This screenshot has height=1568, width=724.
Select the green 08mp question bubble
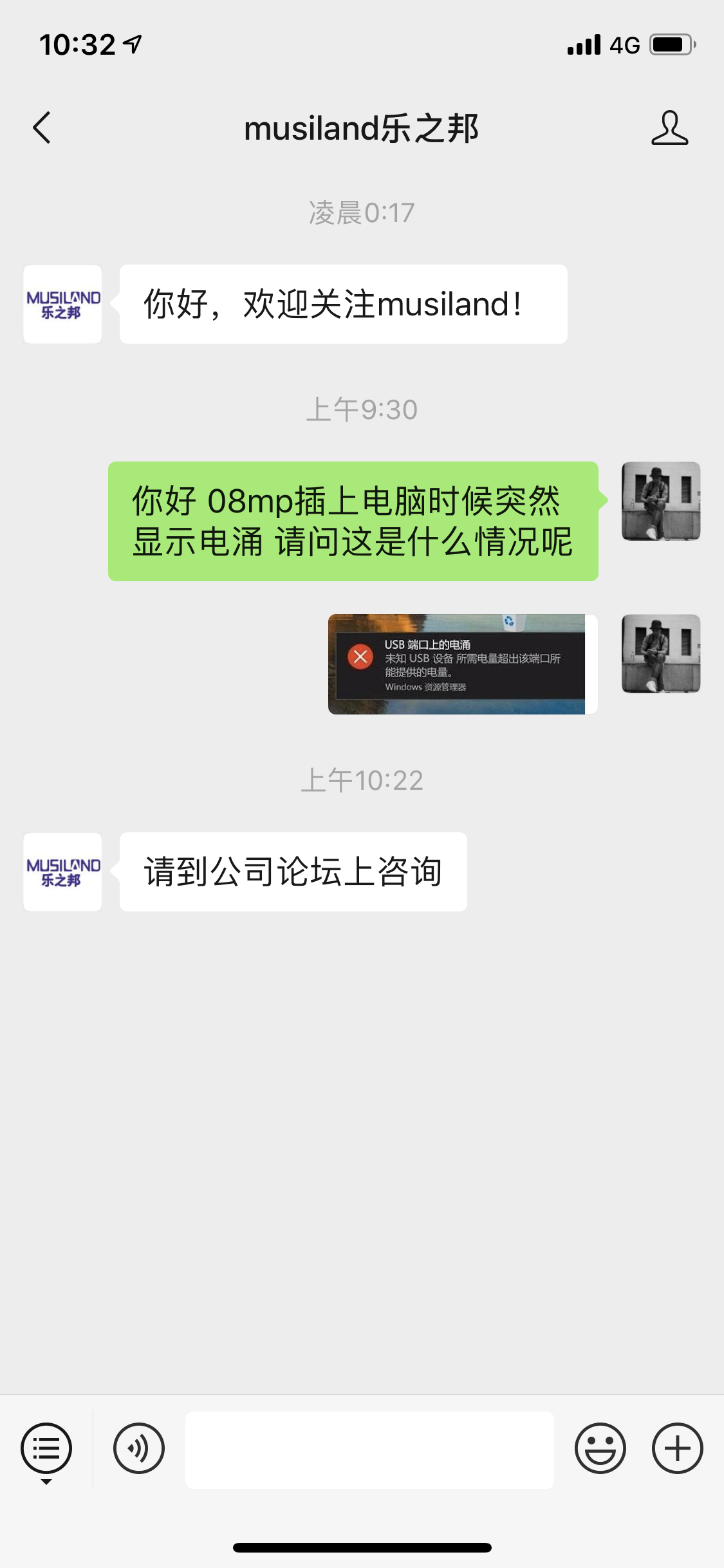[x=354, y=523]
